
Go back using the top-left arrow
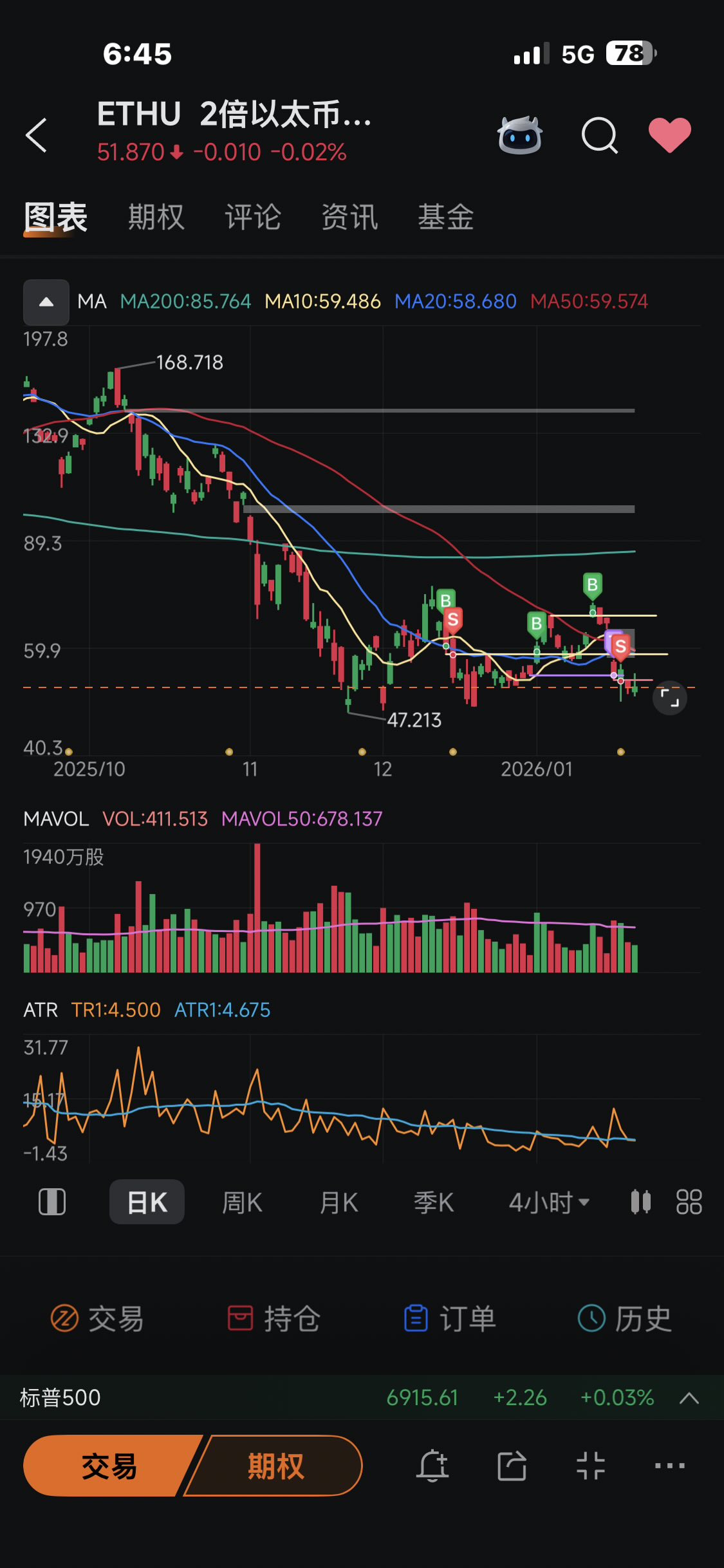36,135
